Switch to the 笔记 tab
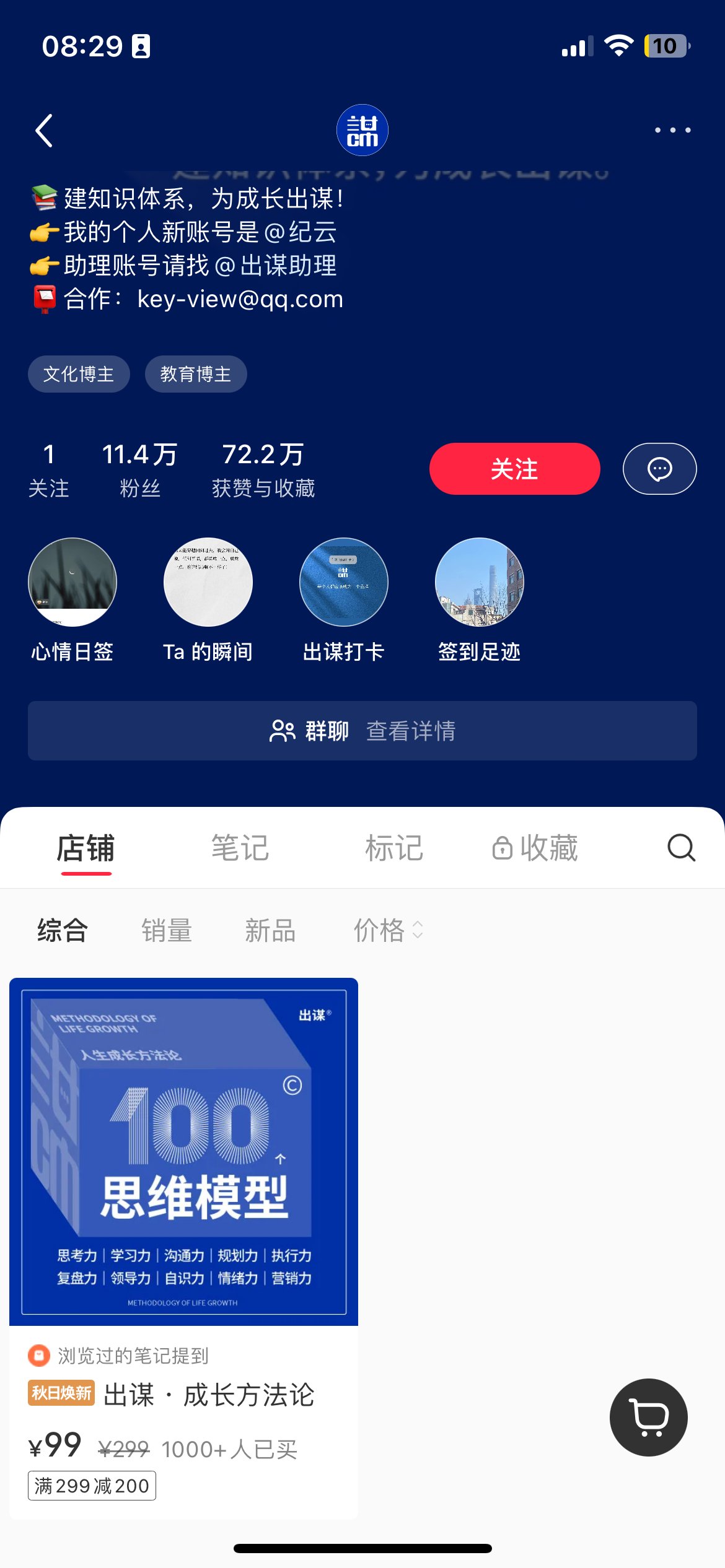Screen dimensions: 725x1568 tap(240, 848)
